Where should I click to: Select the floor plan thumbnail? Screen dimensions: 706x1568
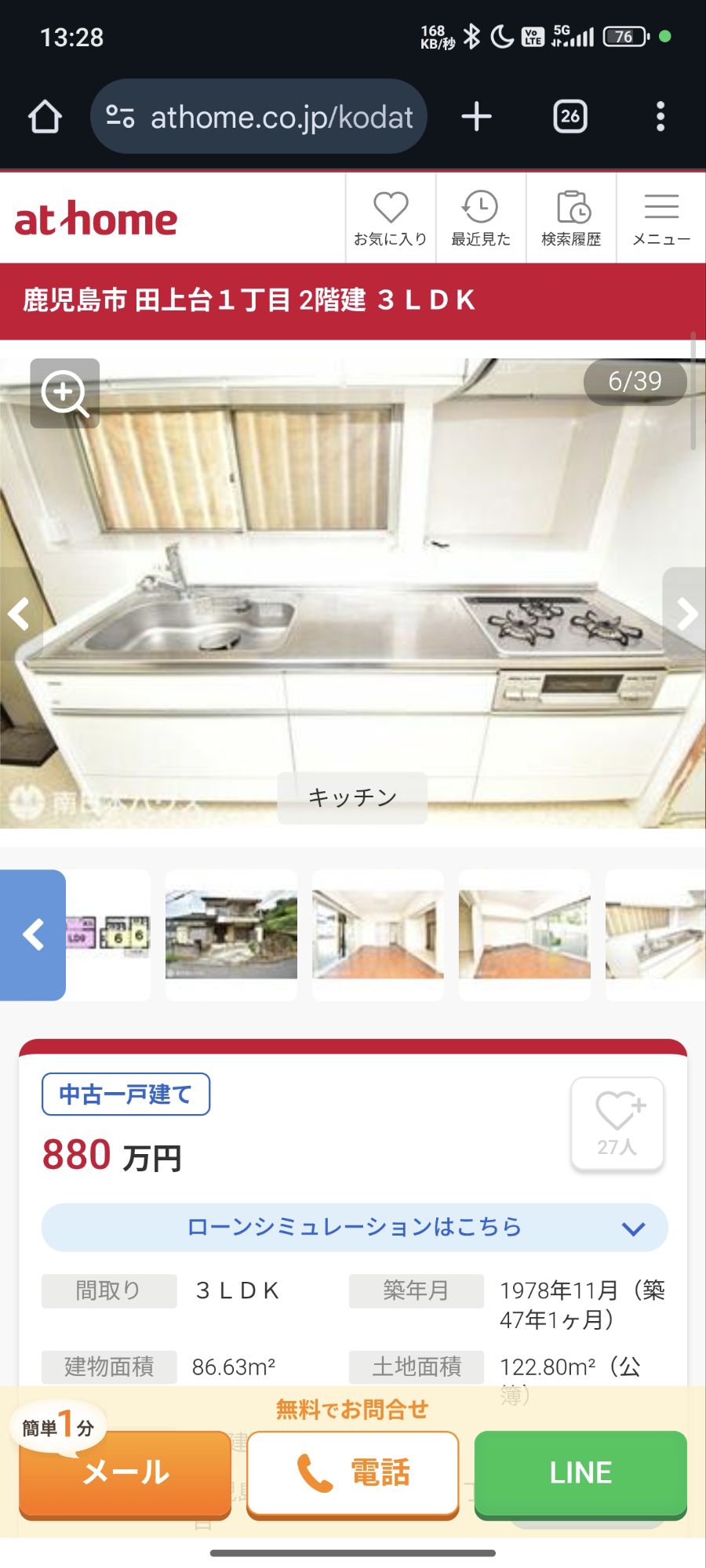pos(110,935)
